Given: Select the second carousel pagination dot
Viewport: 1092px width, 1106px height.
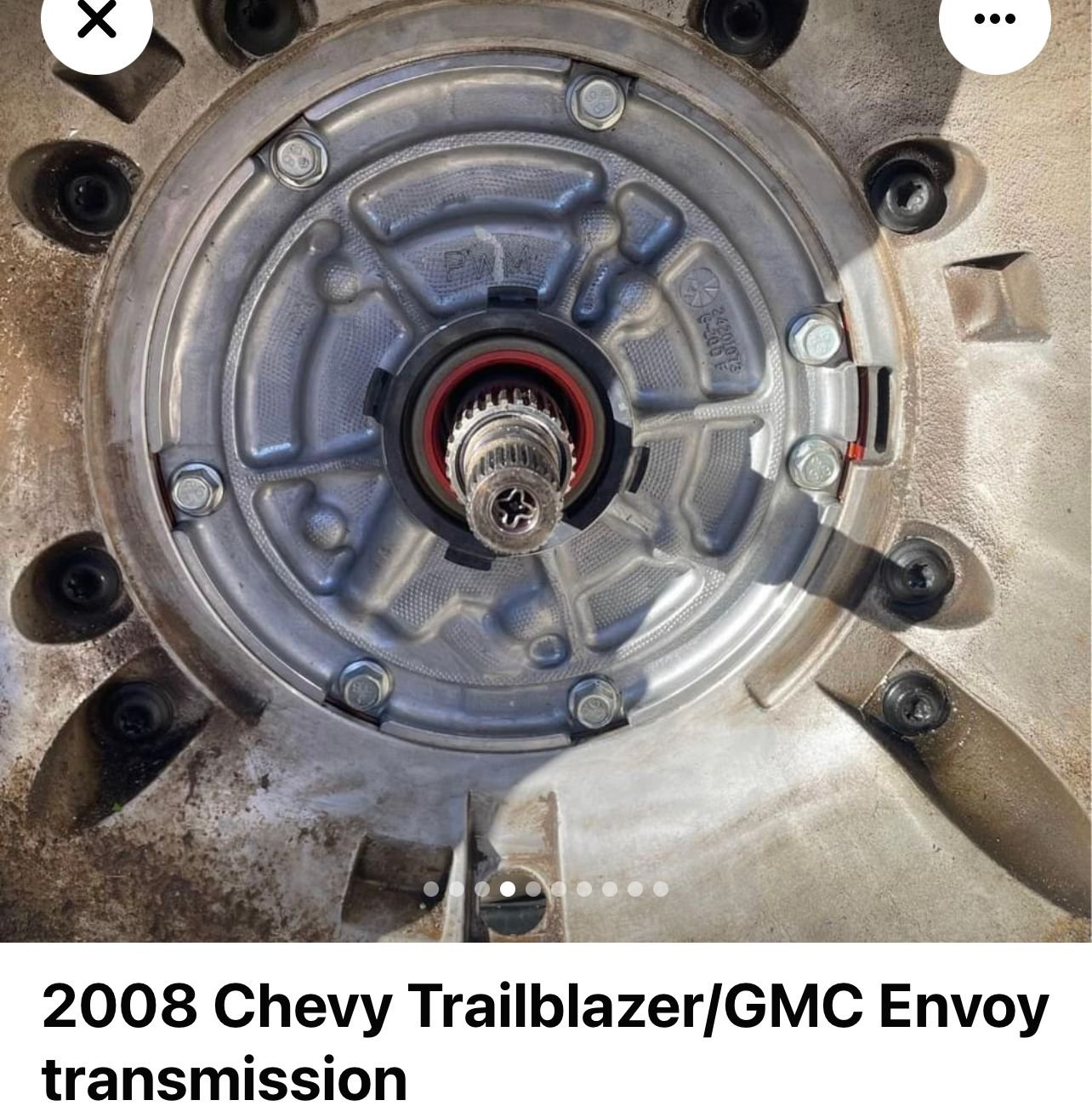Looking at the screenshot, I should (458, 888).
